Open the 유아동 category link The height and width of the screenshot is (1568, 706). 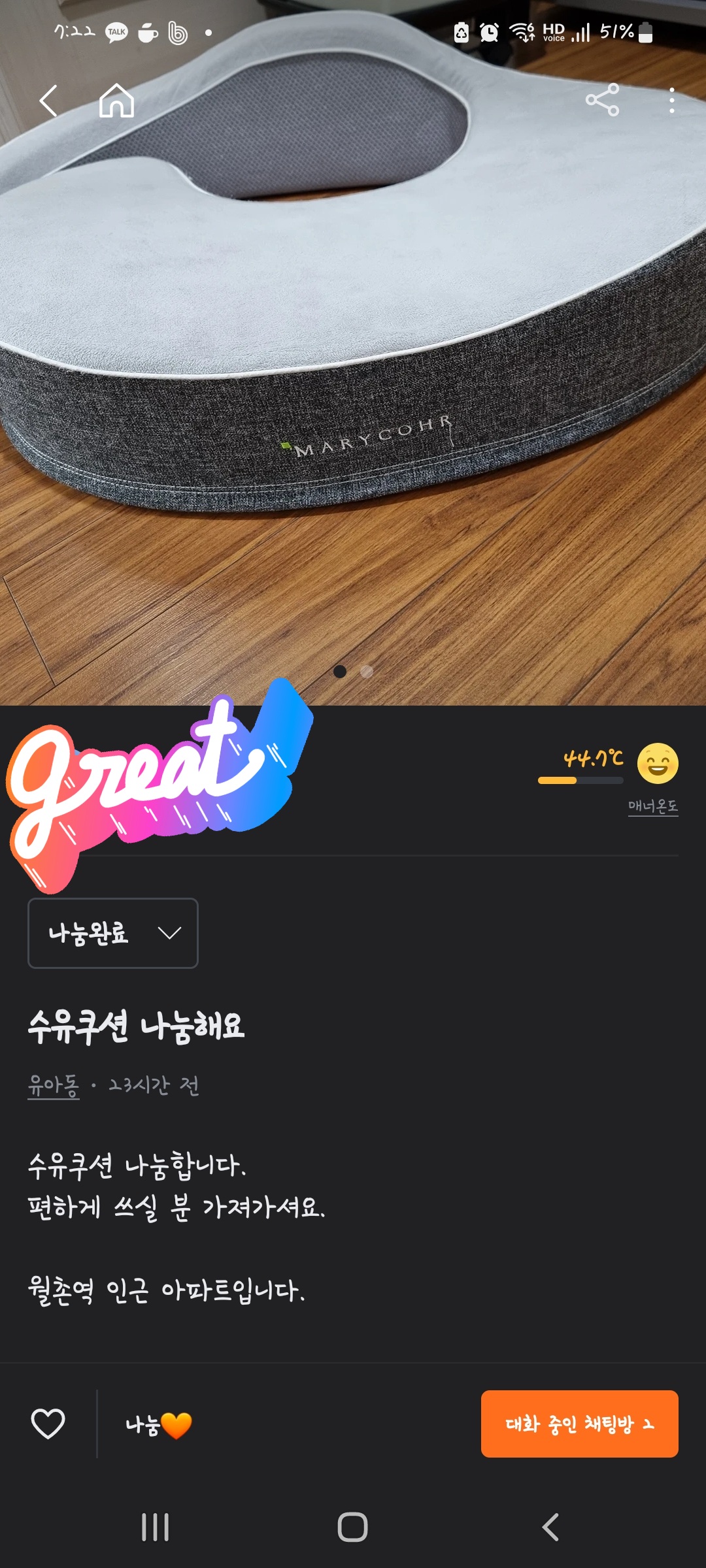54,1086
